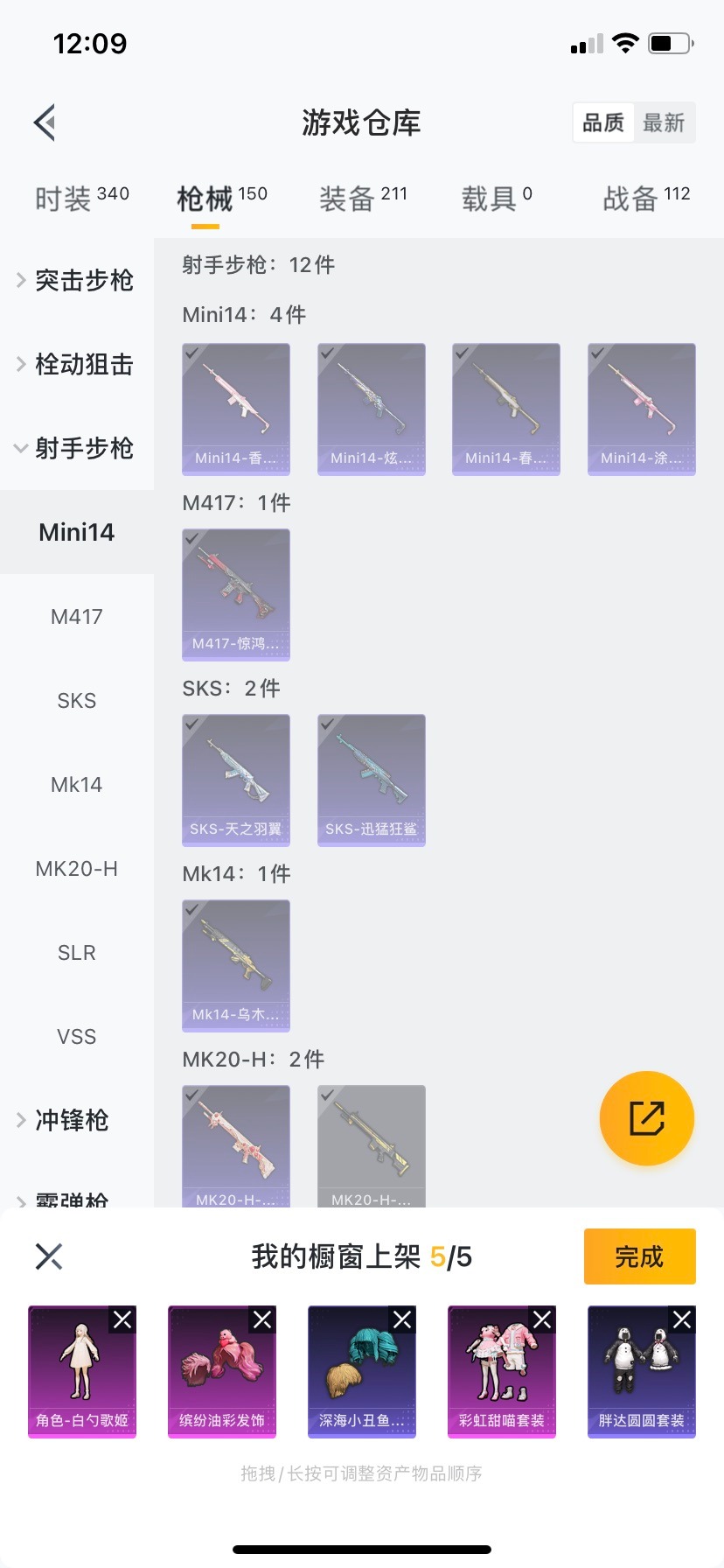
Task: Select VSS in the side list
Action: [77, 1037]
